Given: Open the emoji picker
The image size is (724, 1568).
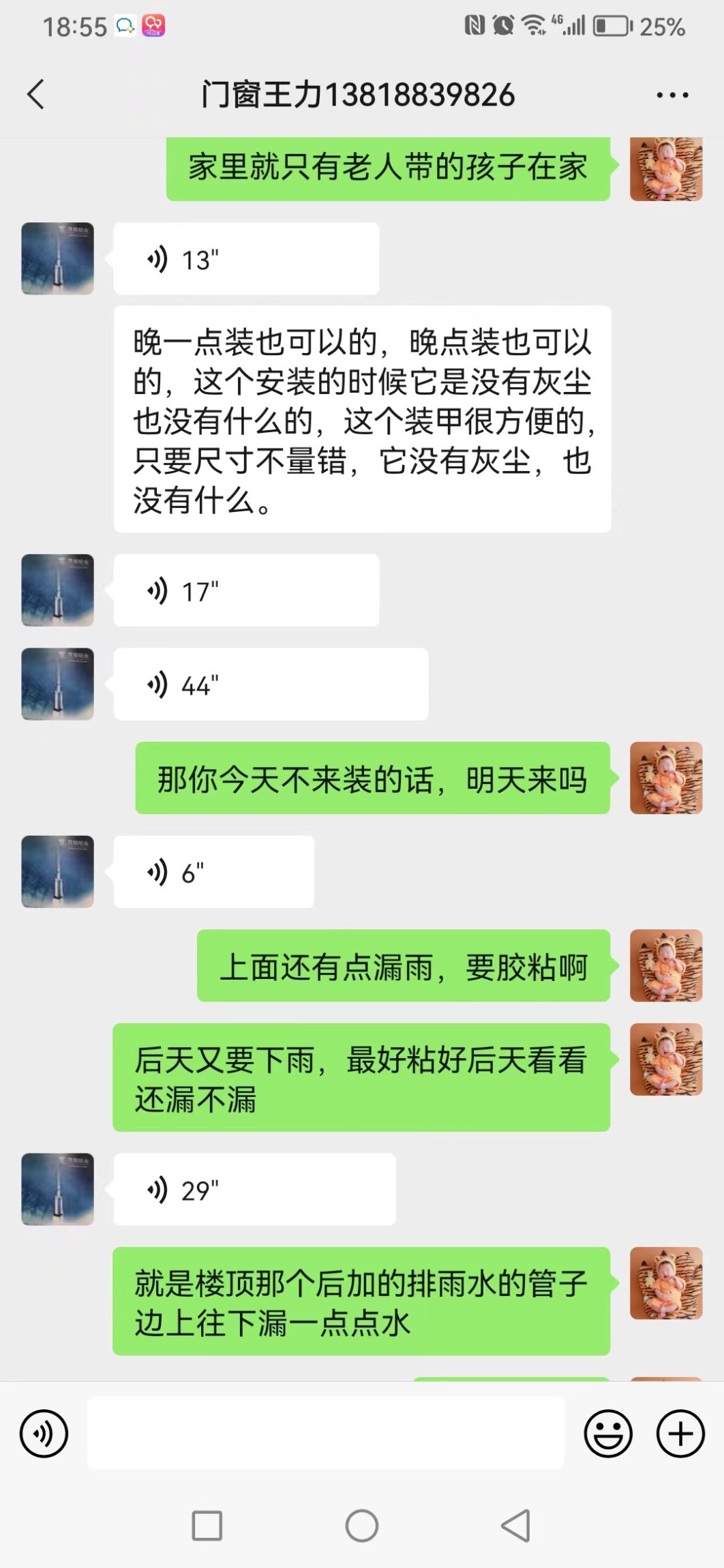Looking at the screenshot, I should click(607, 1434).
